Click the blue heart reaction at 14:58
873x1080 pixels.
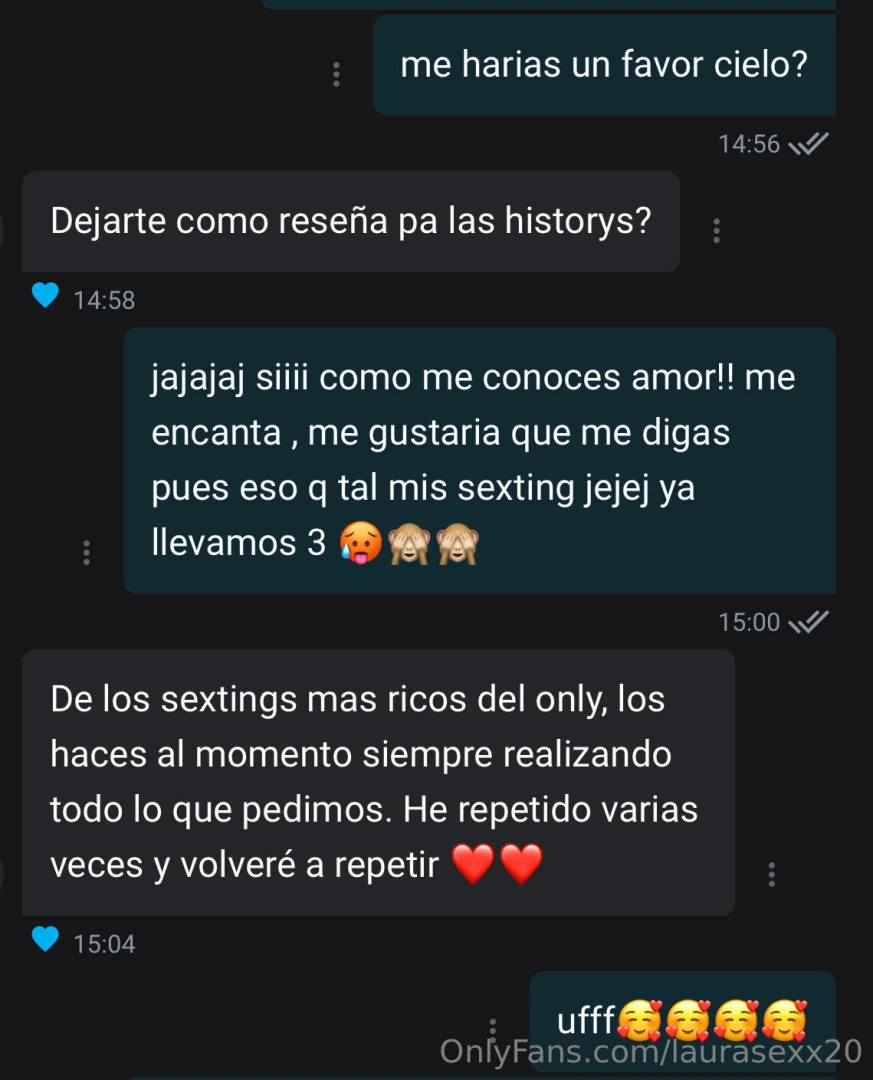tap(44, 295)
